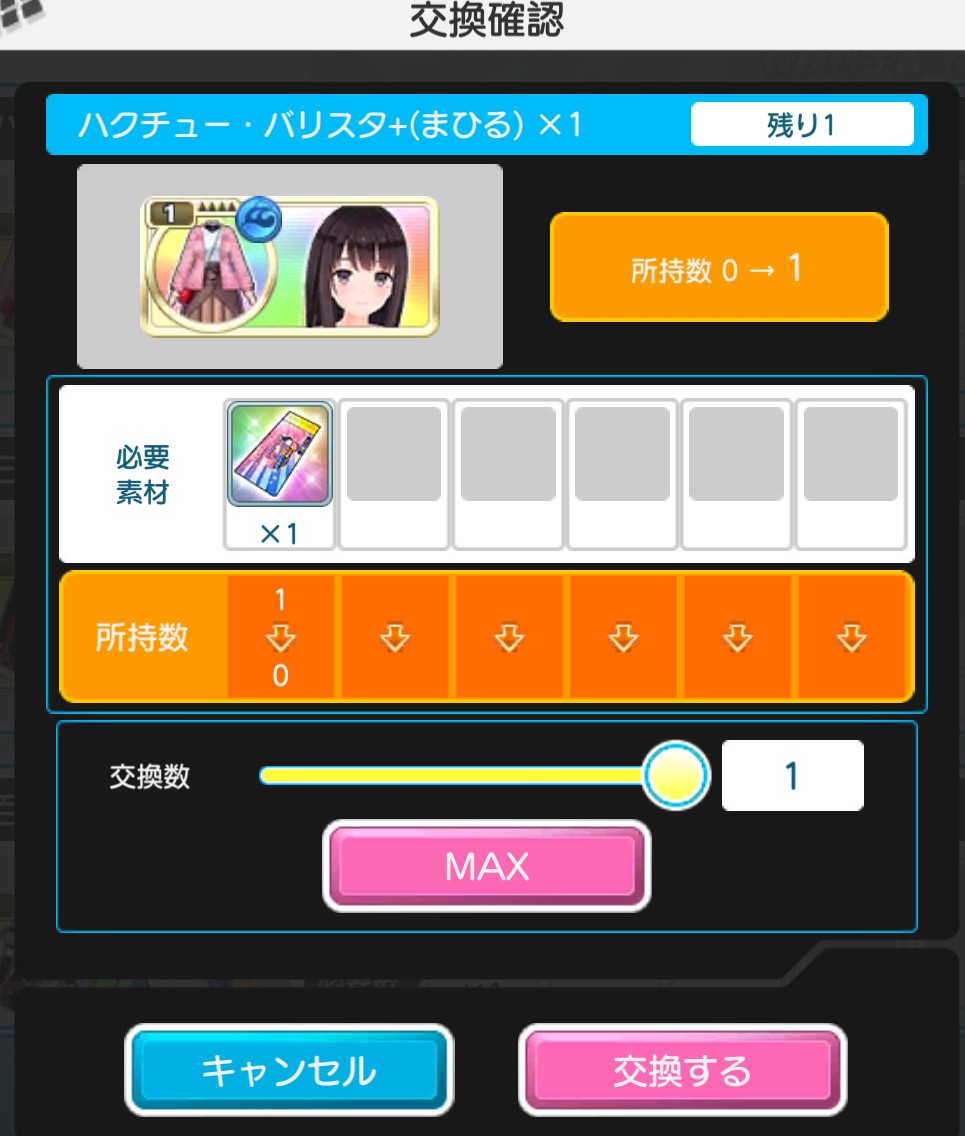Tap the 交換数 slider handle

[x=675, y=775]
